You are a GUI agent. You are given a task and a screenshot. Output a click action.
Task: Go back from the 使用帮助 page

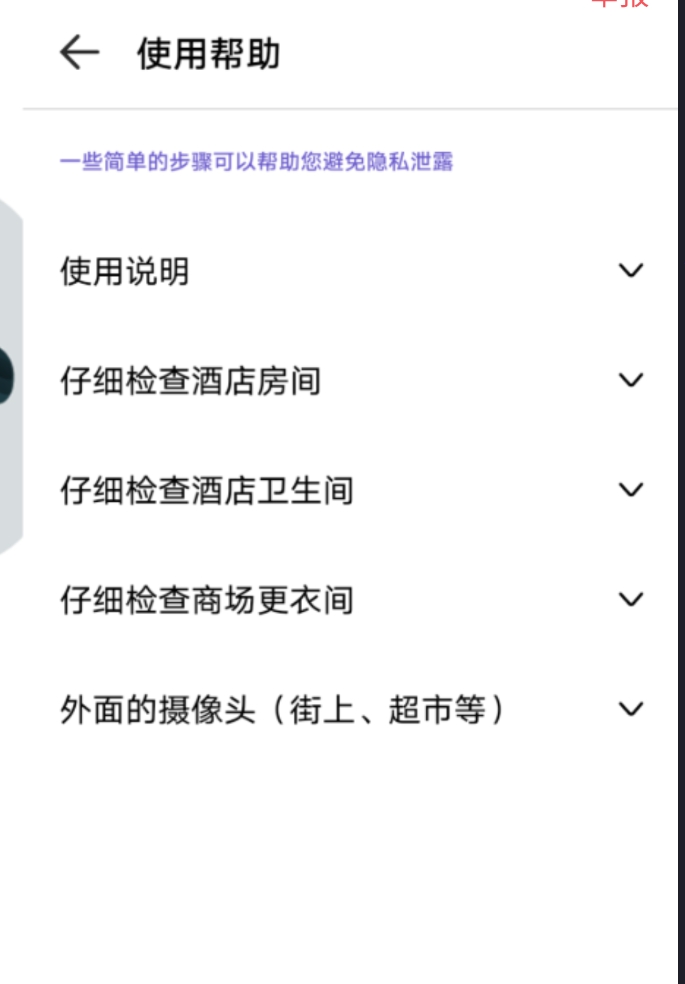[79, 53]
